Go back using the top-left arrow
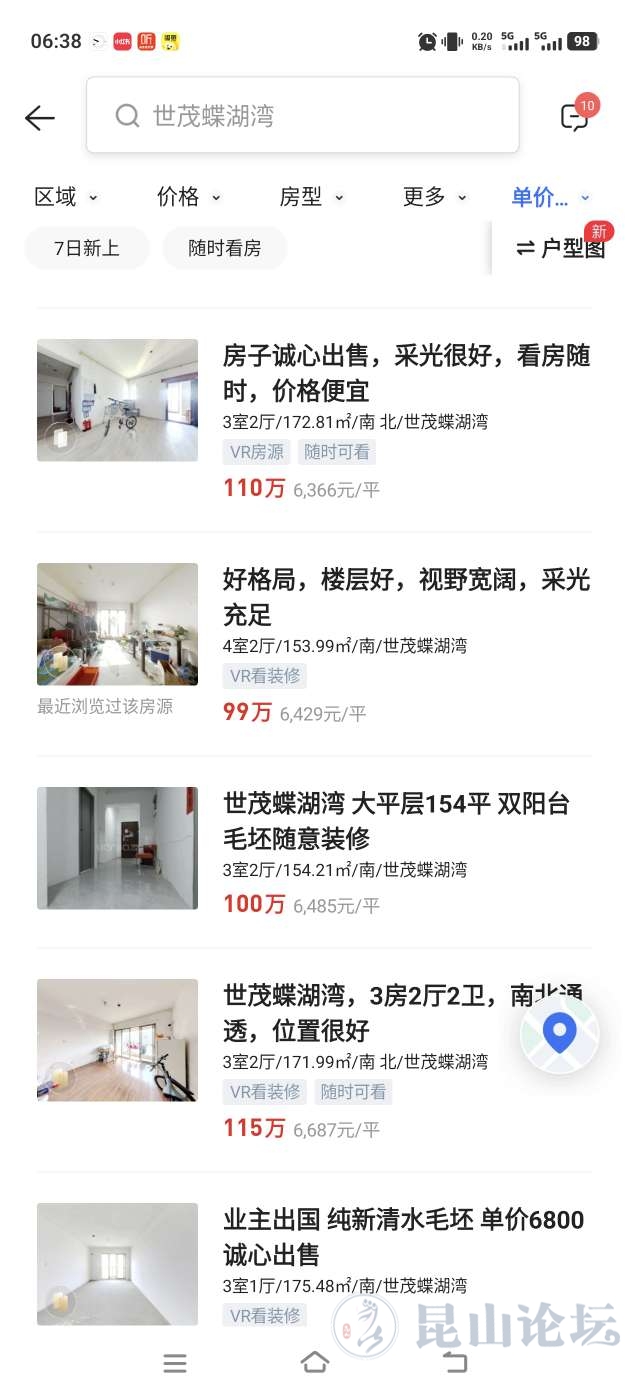The height and width of the screenshot is (1400, 630). [x=40, y=118]
